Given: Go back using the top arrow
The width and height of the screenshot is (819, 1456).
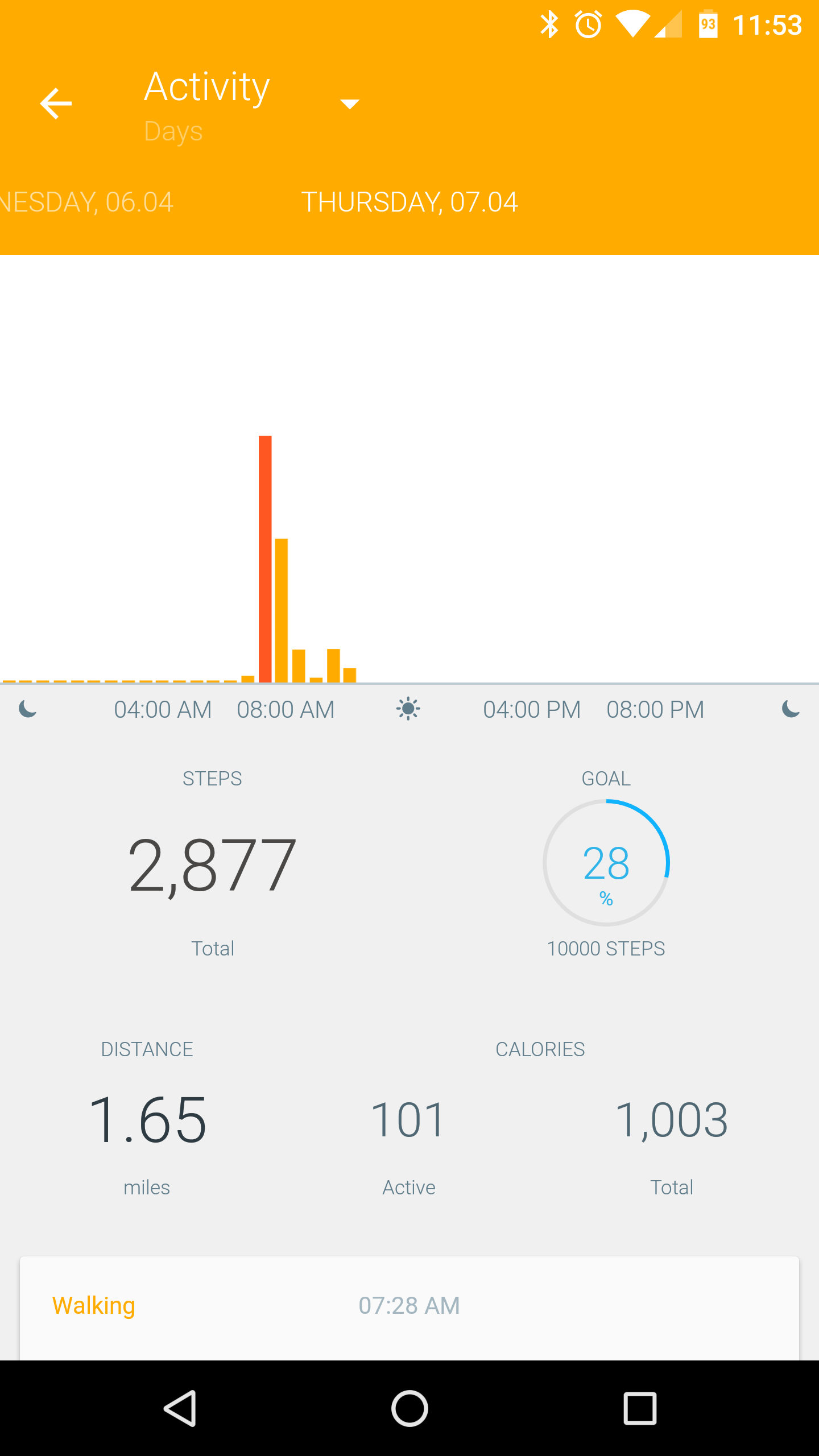Looking at the screenshot, I should point(56,104).
